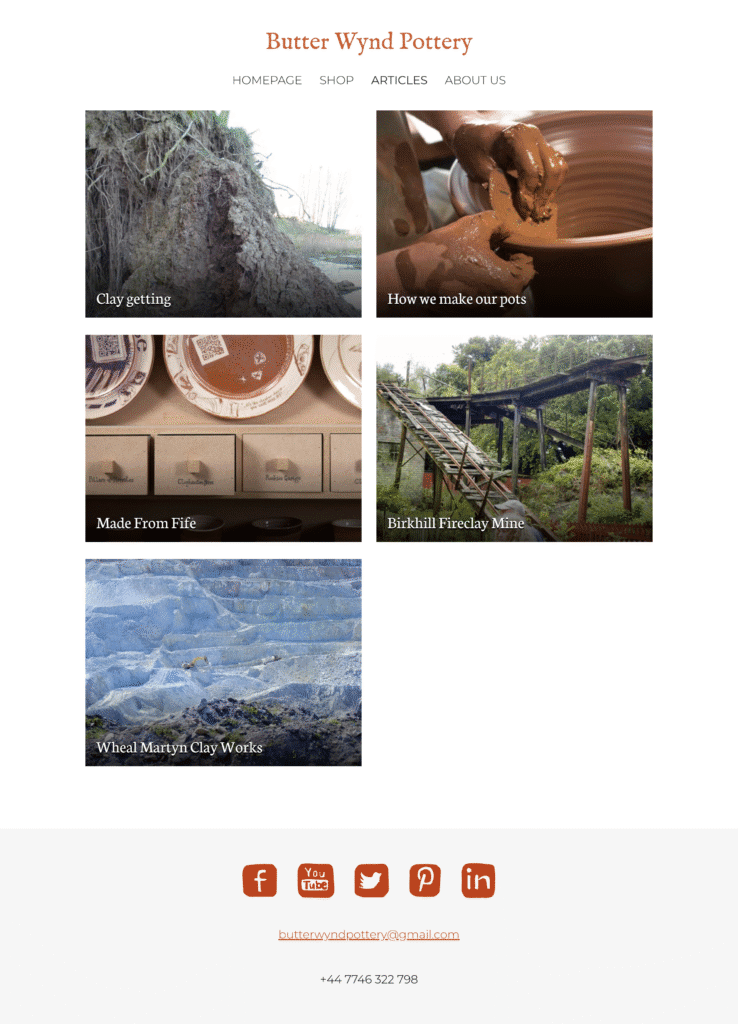This screenshot has height=1024, width=738.
Task: Open the LinkedIn profile icon
Action: 478,881
